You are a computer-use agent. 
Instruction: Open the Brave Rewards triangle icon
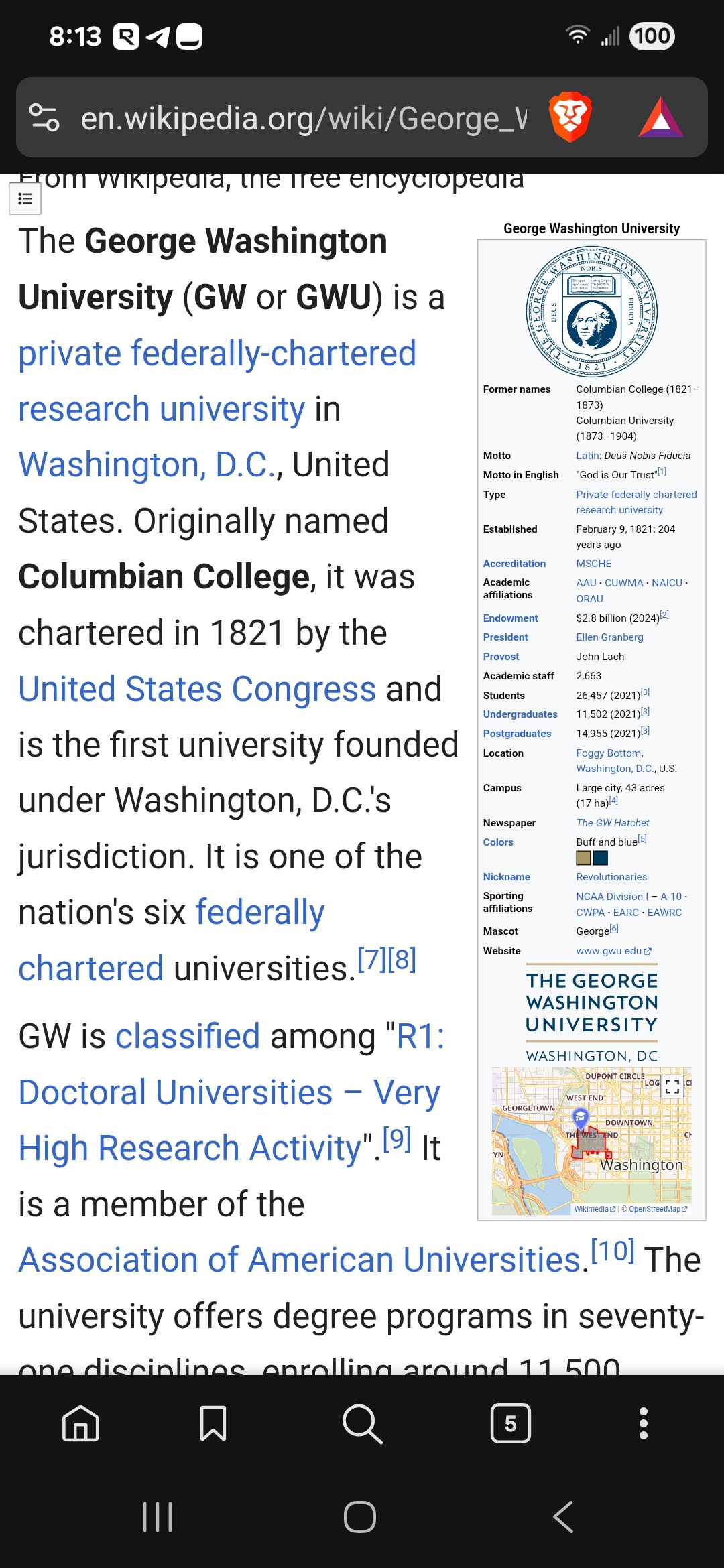tap(661, 118)
